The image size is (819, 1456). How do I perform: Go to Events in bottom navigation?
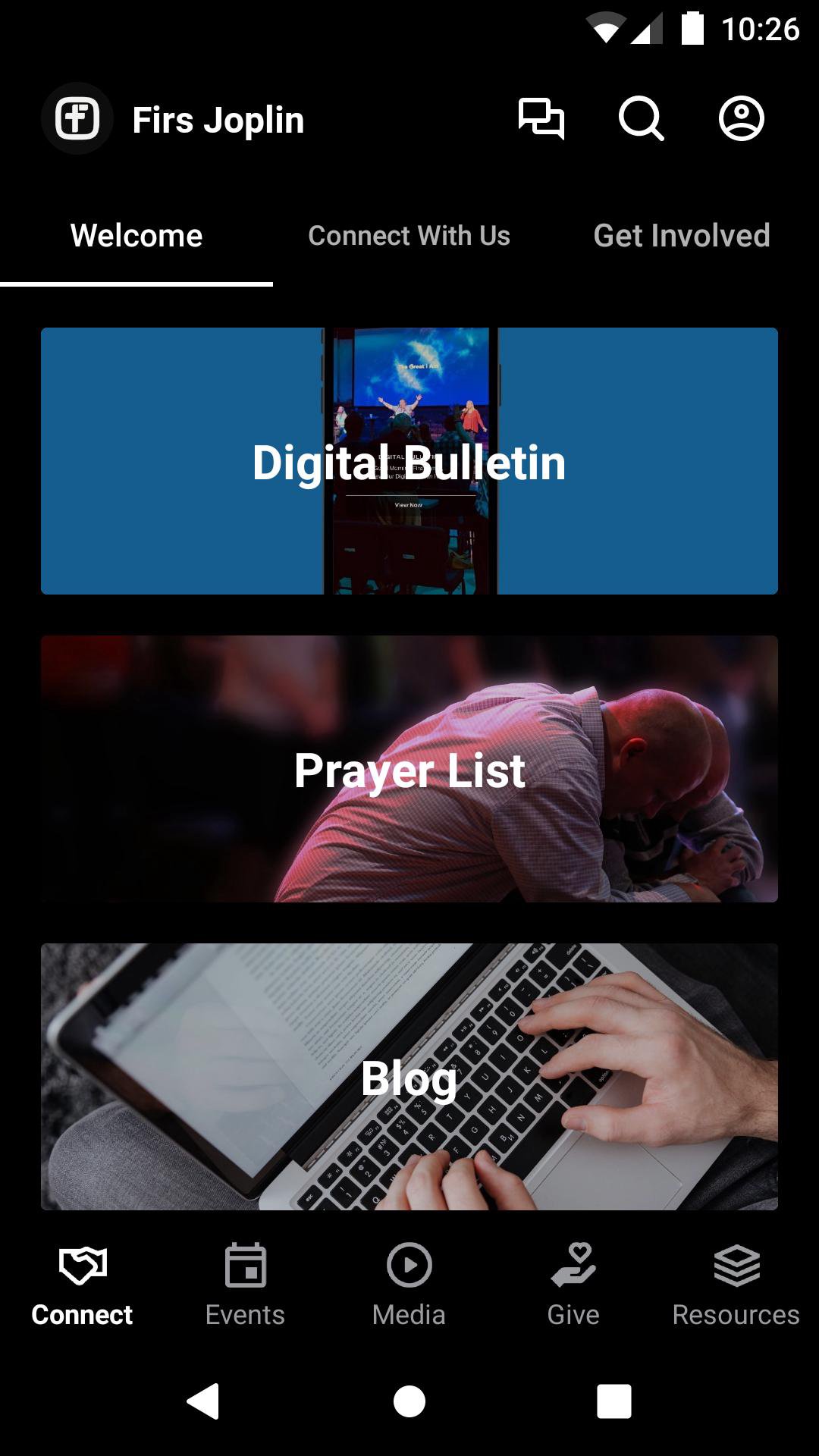(x=245, y=1282)
